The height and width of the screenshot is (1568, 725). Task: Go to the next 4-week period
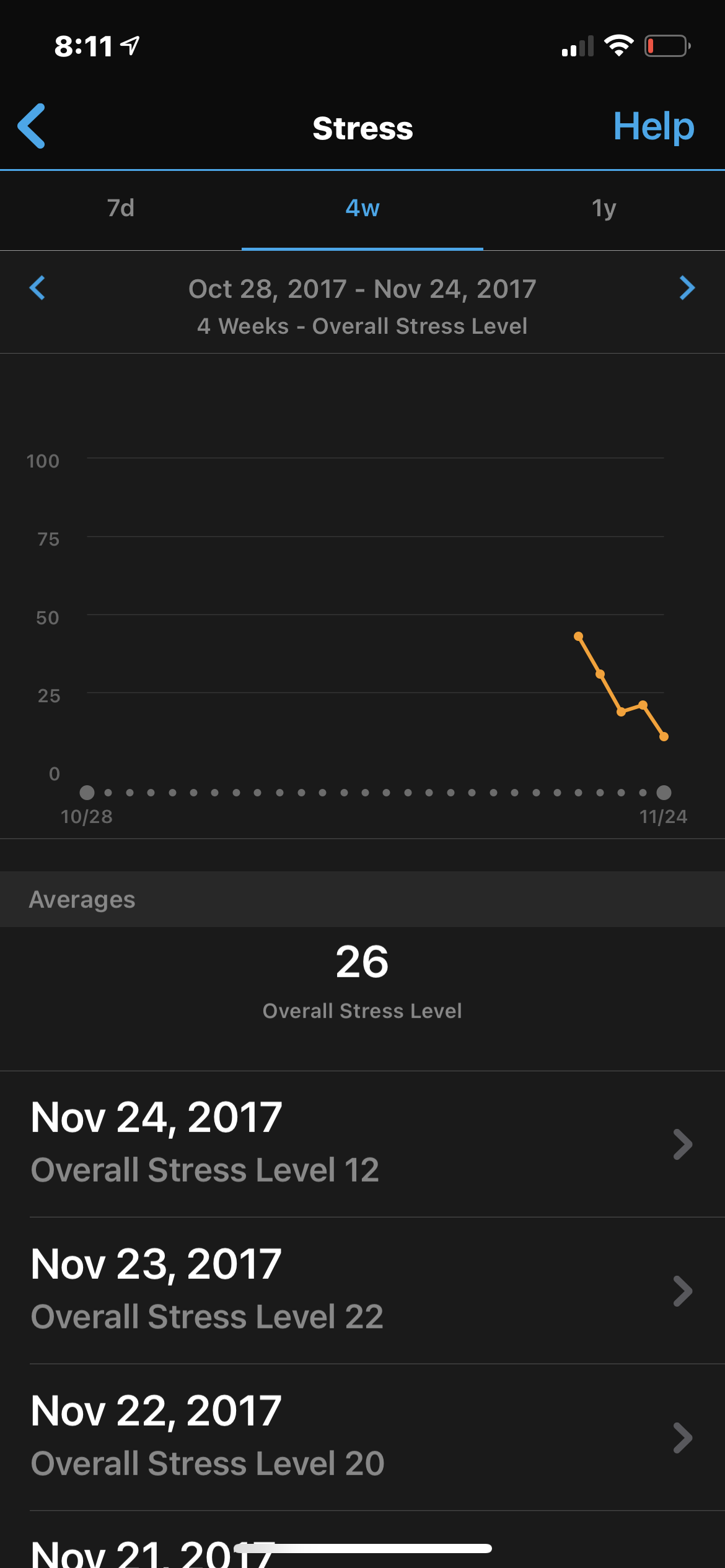coord(687,288)
